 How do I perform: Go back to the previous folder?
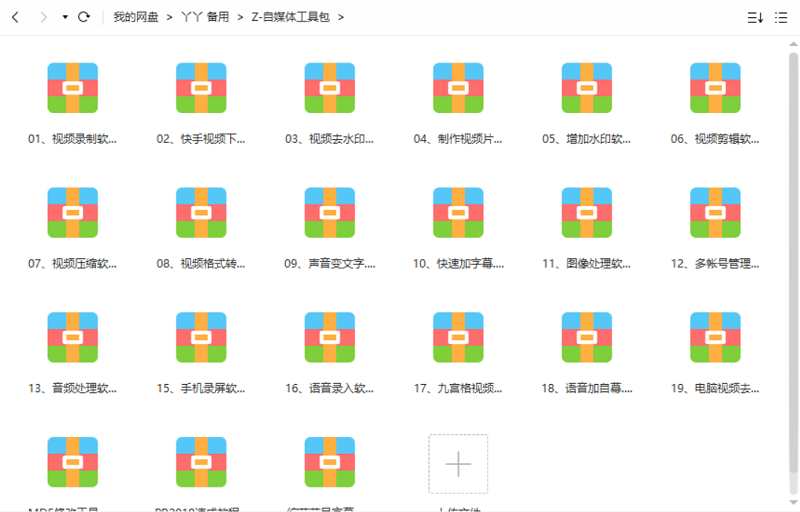click(x=15, y=17)
